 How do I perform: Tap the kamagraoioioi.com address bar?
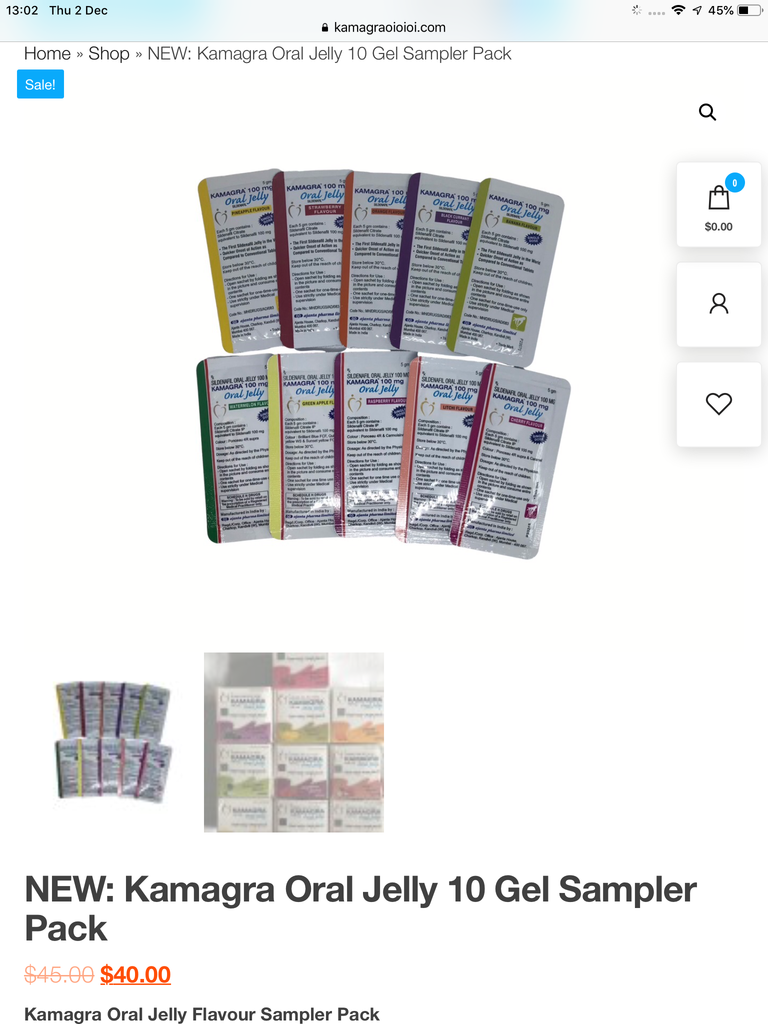(384, 28)
